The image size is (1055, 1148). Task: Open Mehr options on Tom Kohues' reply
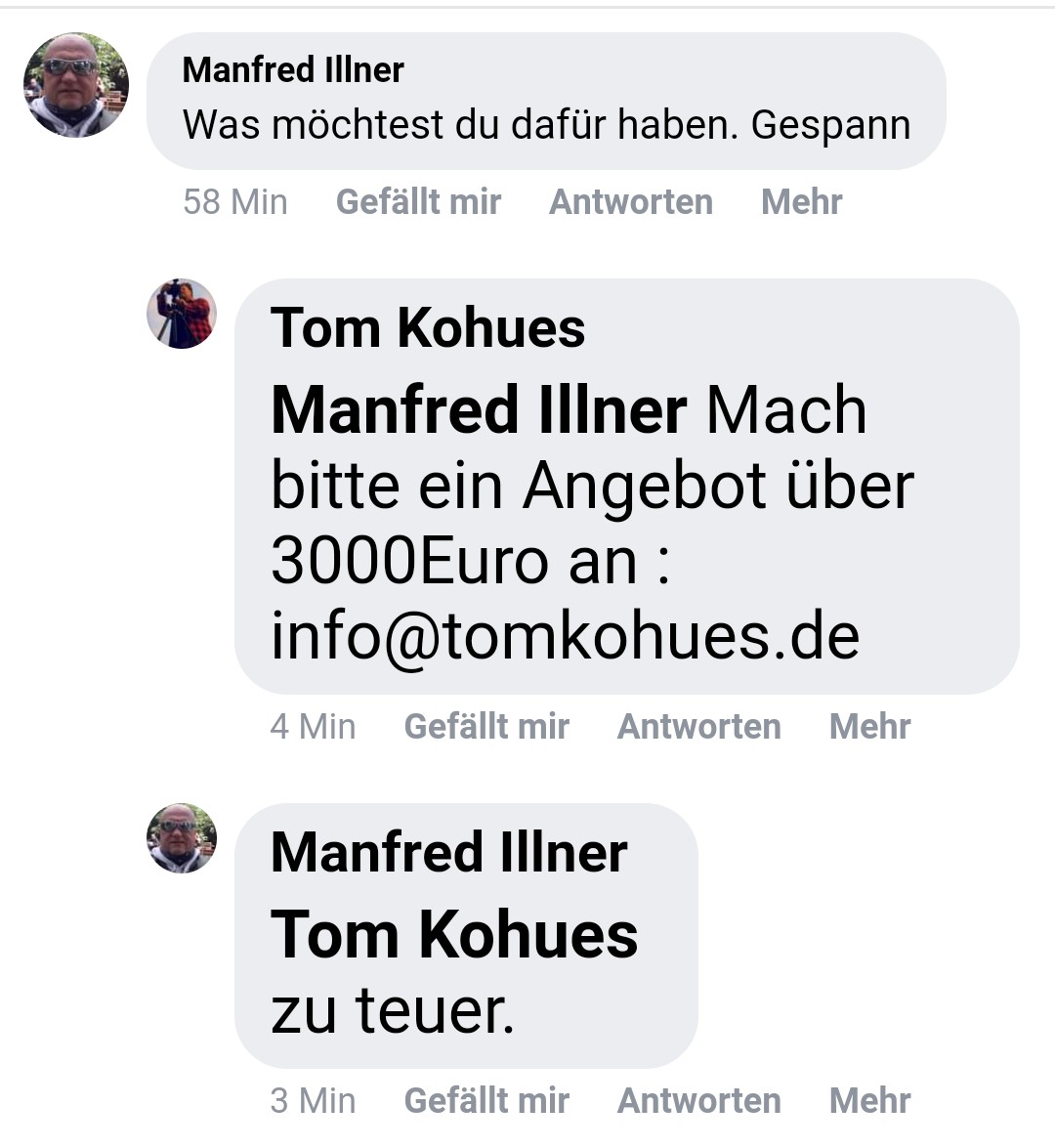pos(869,727)
